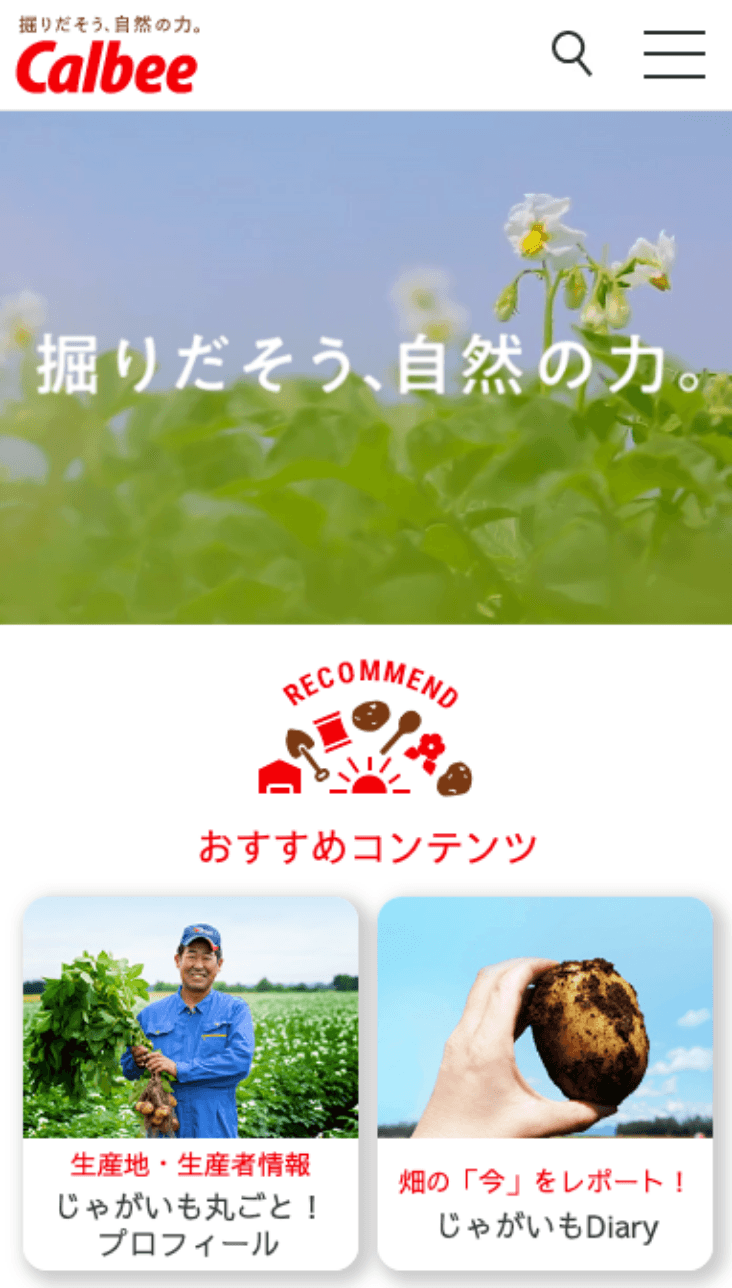Open the search magnifier icon
The height and width of the screenshot is (1288, 732).
tap(572, 54)
